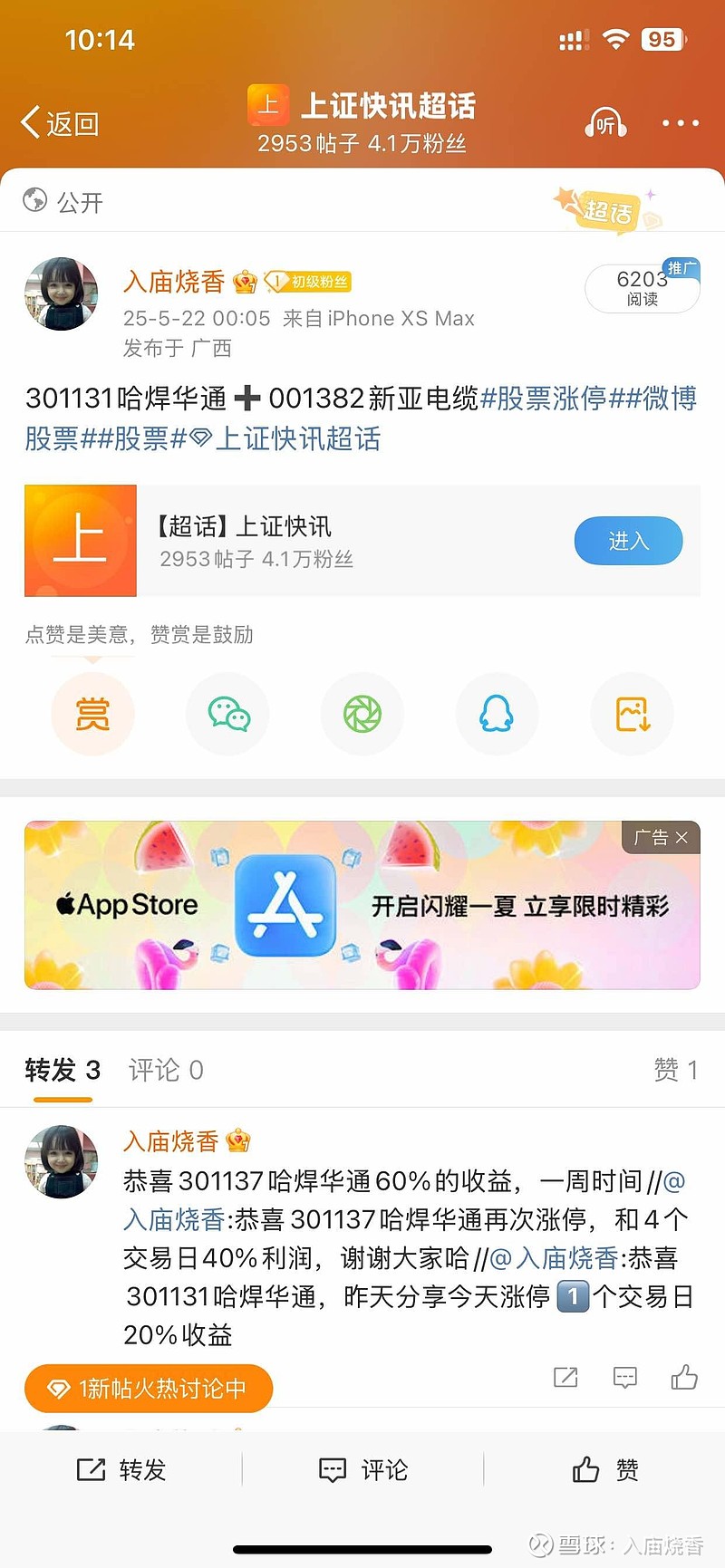View the 赞 1 likes list
725x1568 pixels.
click(676, 1070)
